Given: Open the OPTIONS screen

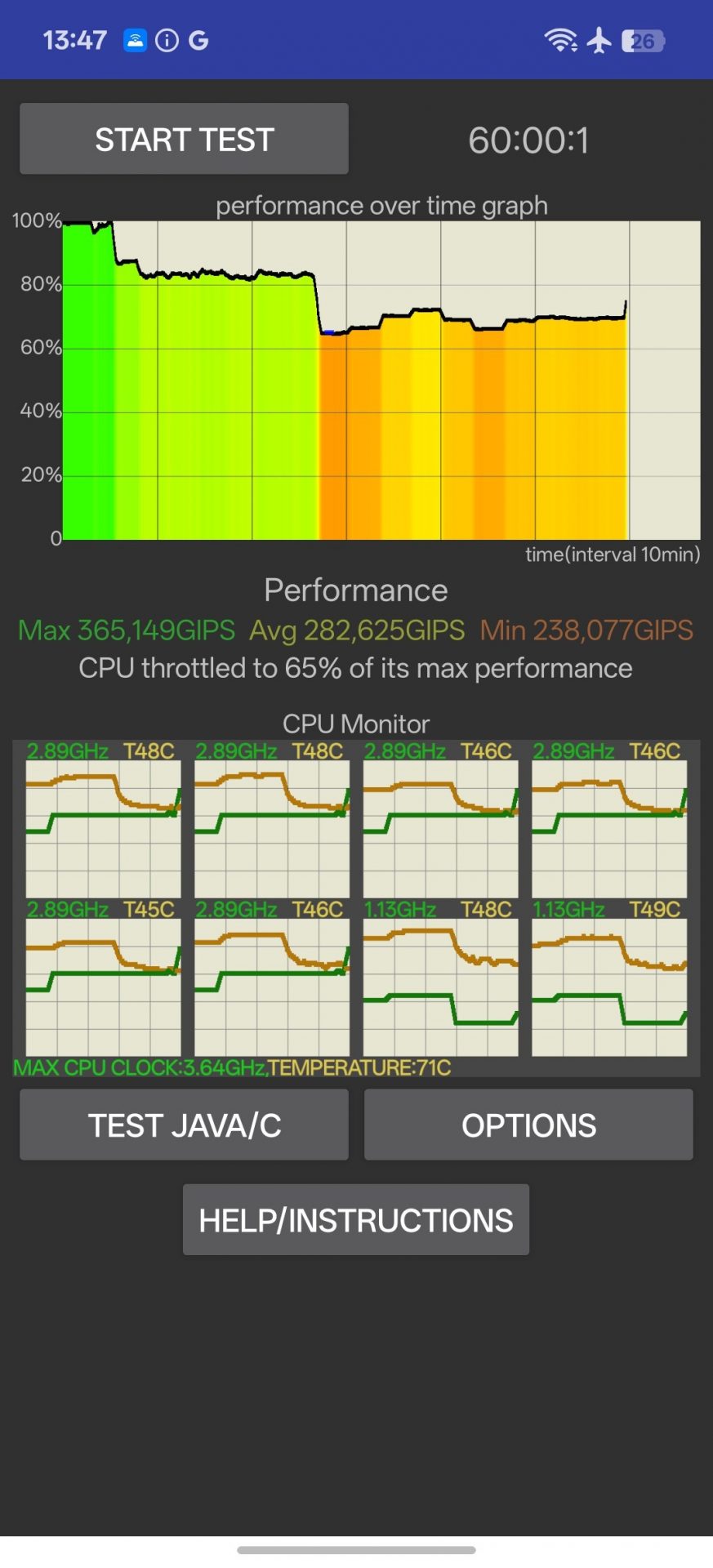Looking at the screenshot, I should [x=528, y=1125].
